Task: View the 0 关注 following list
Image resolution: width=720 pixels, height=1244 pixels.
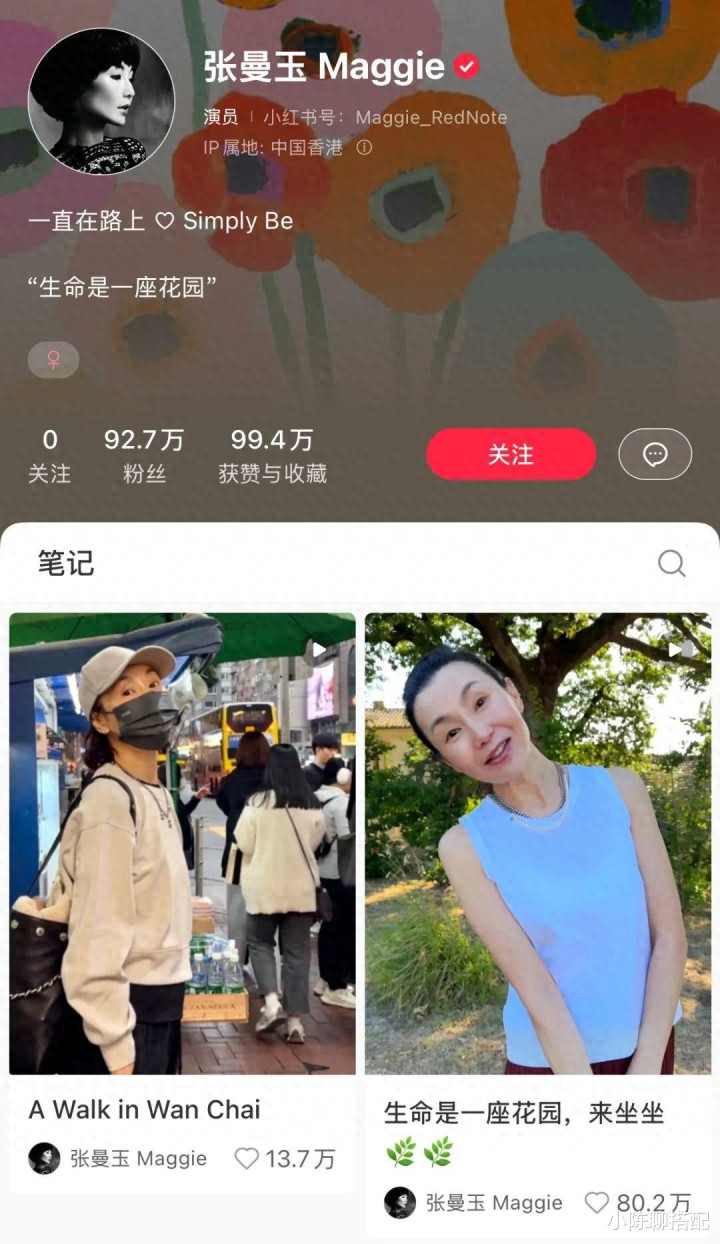Action: coord(49,455)
